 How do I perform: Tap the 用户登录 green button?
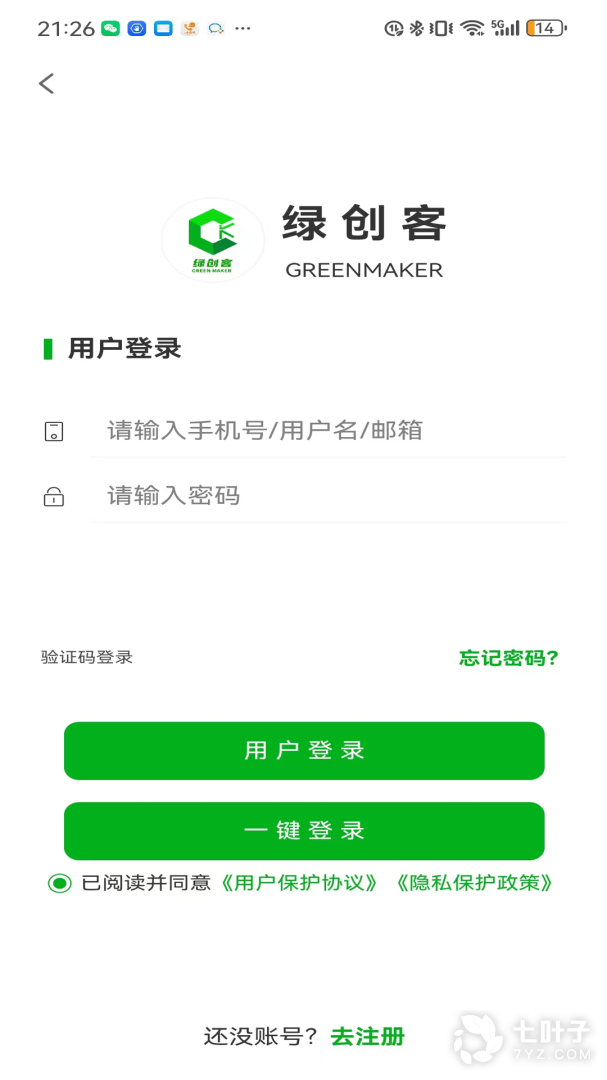304,751
